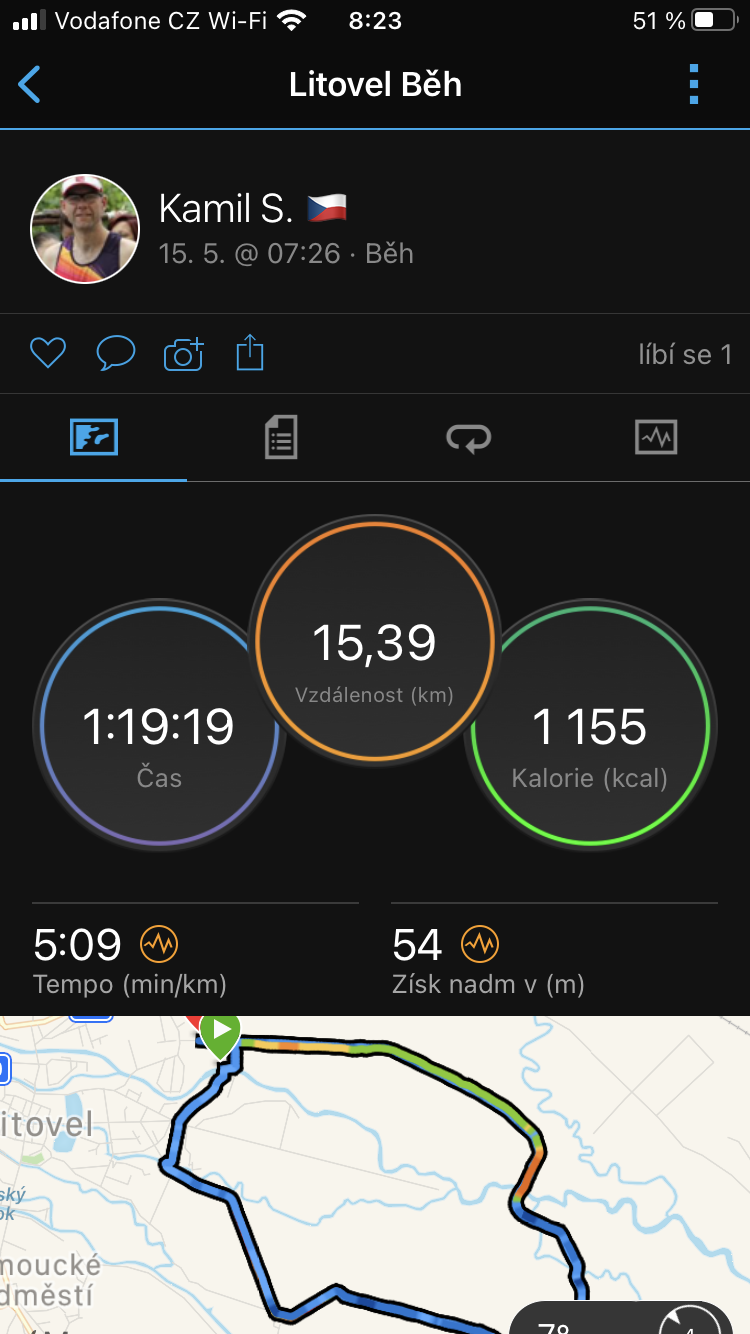Viewport: 750px width, 1334px height.
Task: Switch to the details list tab
Action: click(281, 437)
